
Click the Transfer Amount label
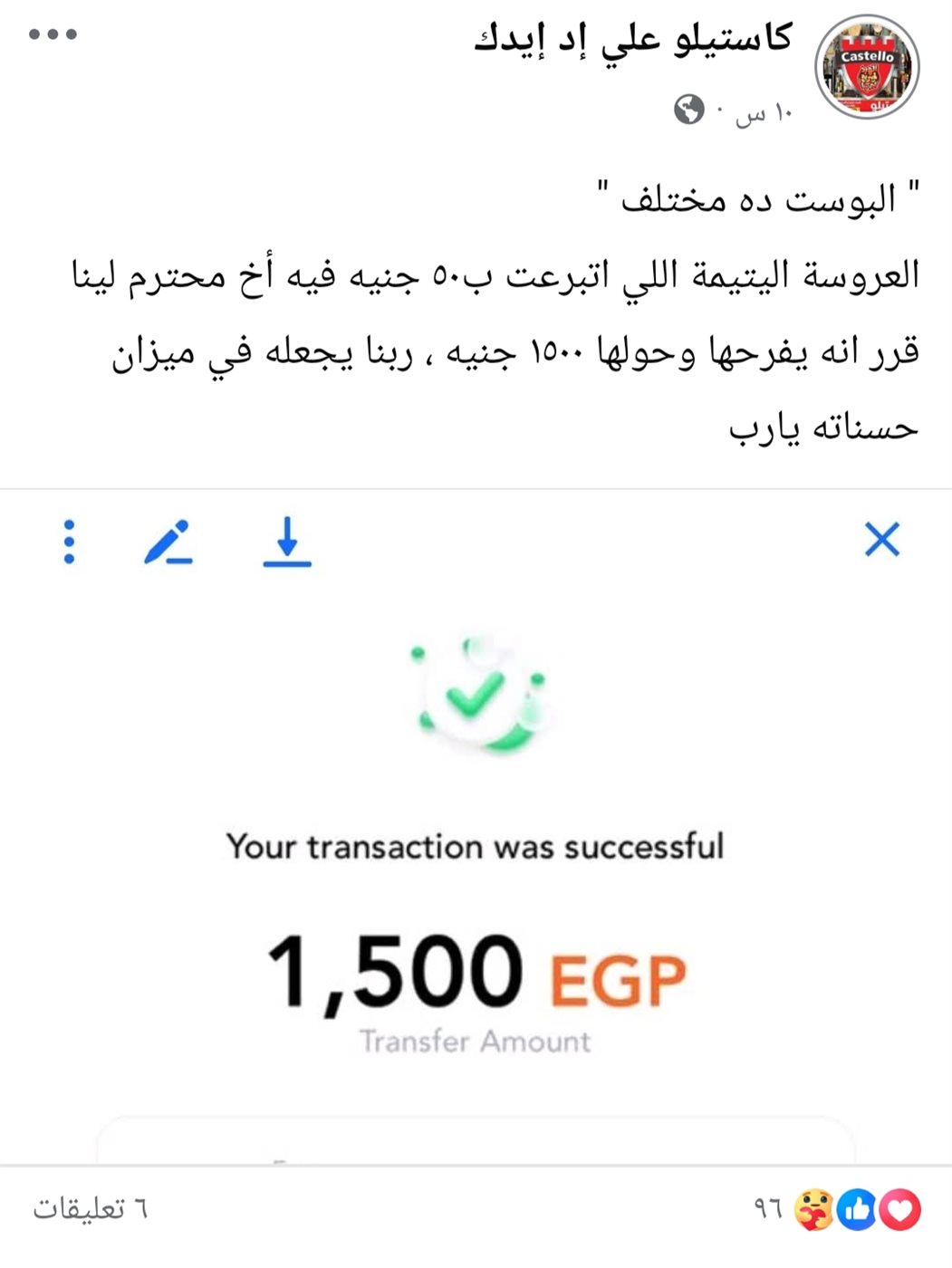(x=475, y=1041)
